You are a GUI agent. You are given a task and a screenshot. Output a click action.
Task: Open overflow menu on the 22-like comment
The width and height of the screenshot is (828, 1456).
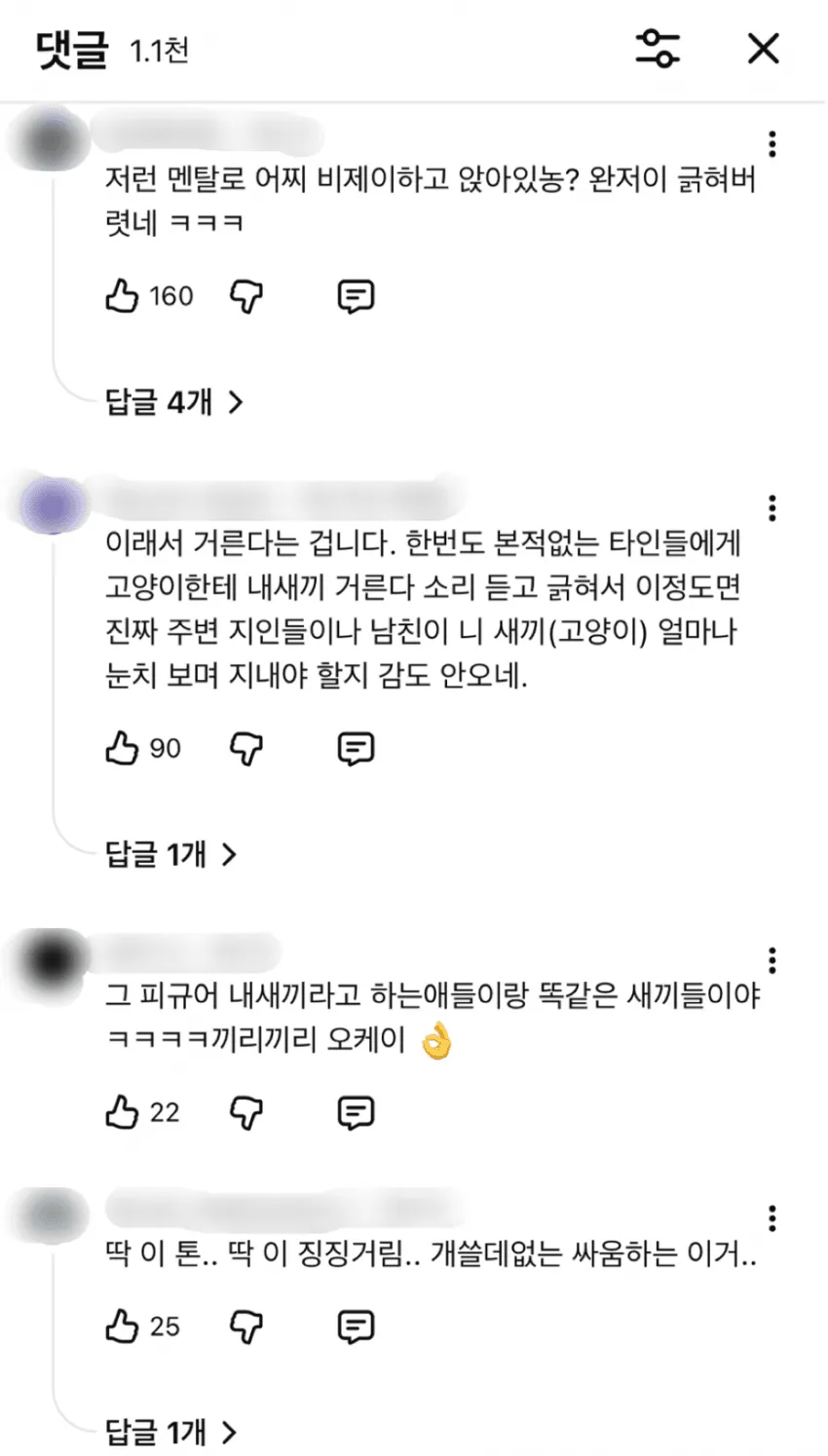[x=772, y=960]
